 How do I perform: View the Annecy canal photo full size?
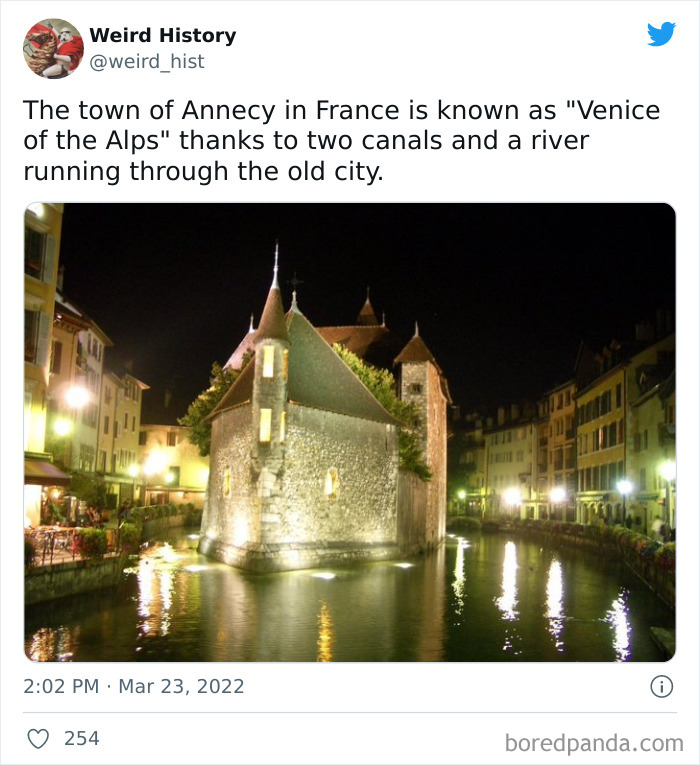[x=350, y=432]
